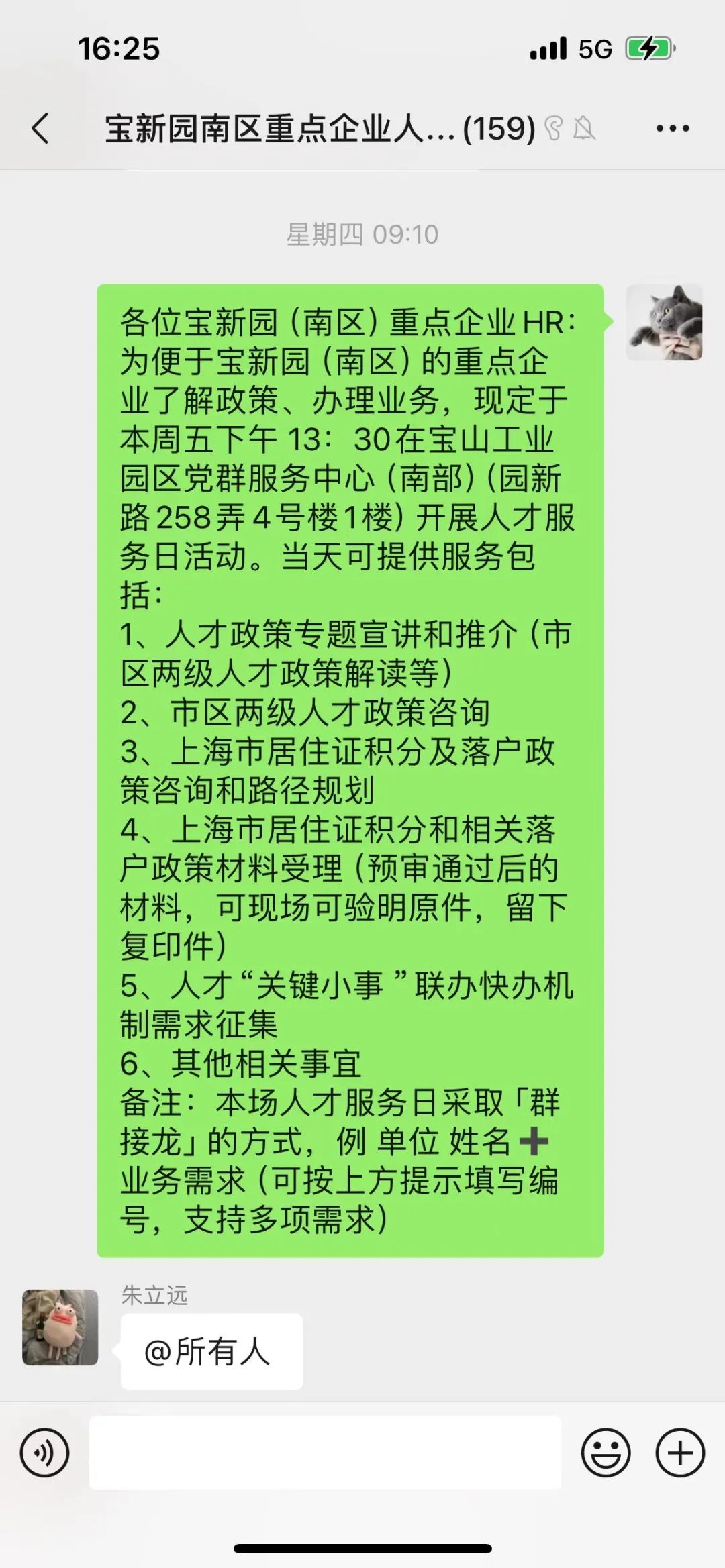
Task: Open 朱立远's profile avatar
Action: coord(60,1327)
